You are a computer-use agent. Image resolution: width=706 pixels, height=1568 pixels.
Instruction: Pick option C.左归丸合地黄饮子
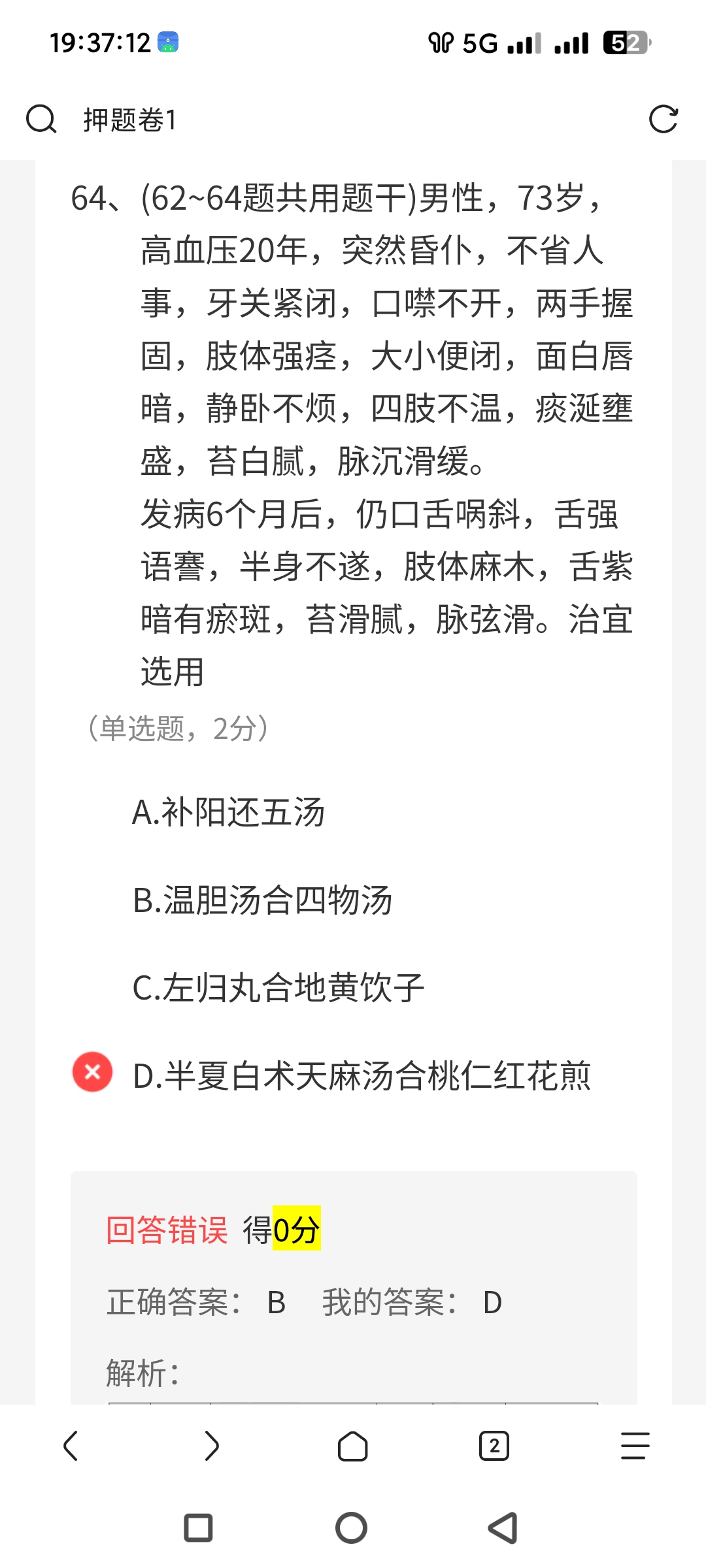tap(278, 988)
